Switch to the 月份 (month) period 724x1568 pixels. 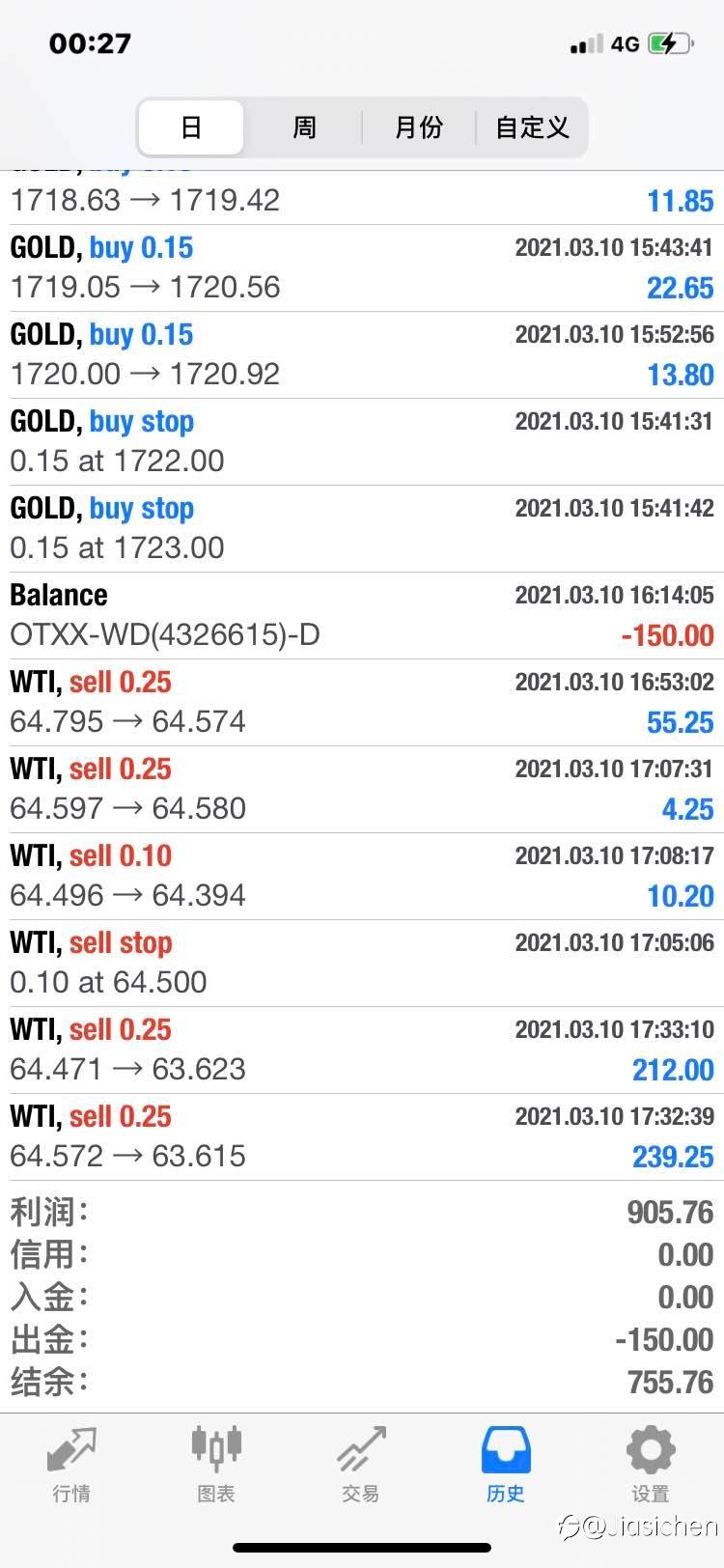click(419, 127)
